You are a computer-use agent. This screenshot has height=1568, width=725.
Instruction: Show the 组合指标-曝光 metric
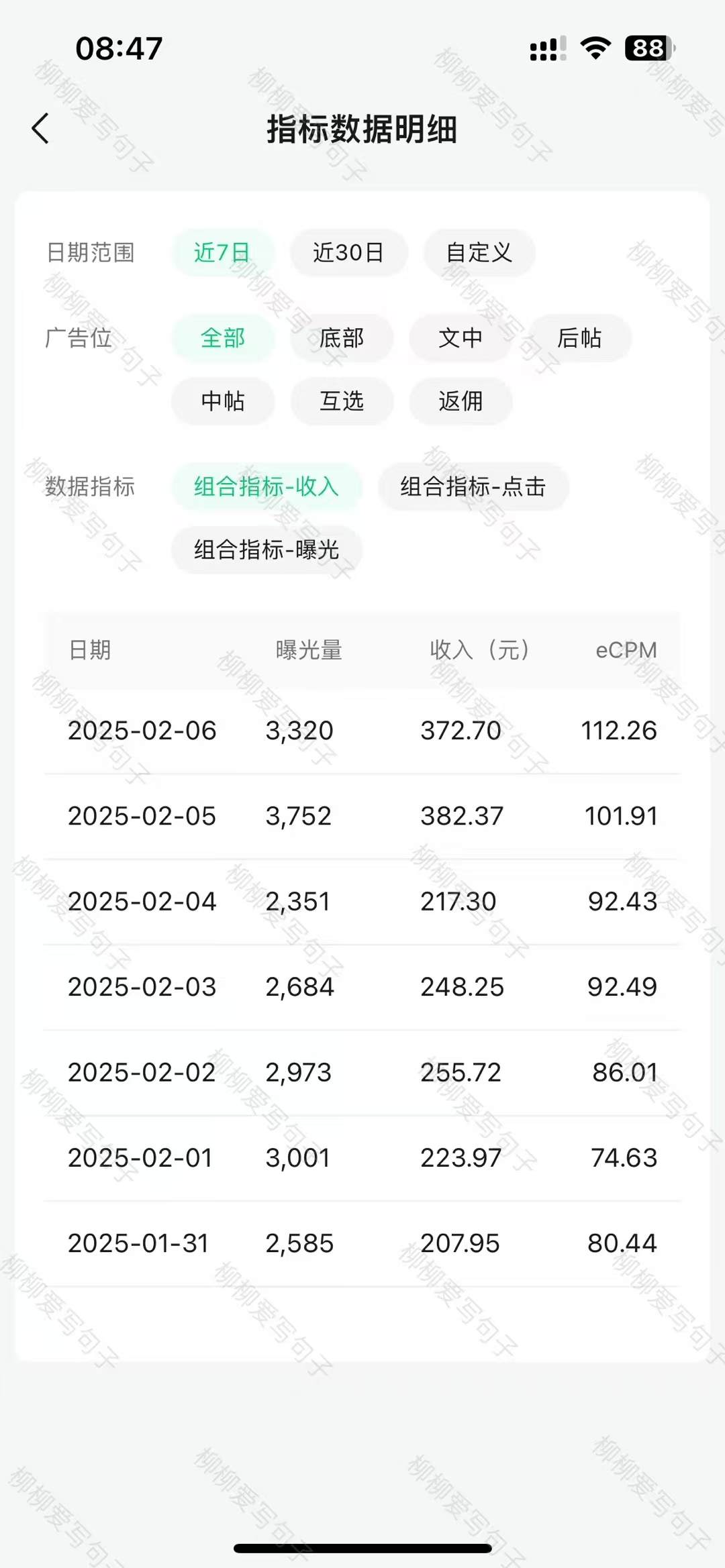pos(267,550)
